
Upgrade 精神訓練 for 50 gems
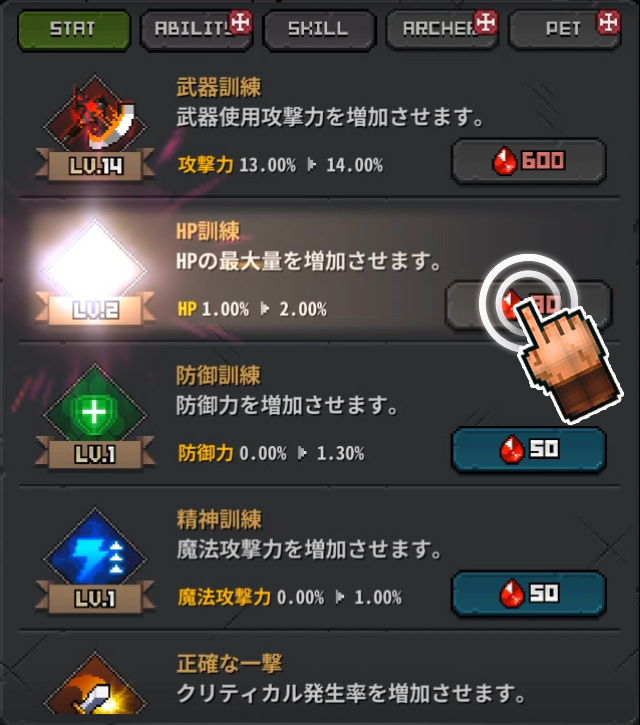click(x=528, y=593)
